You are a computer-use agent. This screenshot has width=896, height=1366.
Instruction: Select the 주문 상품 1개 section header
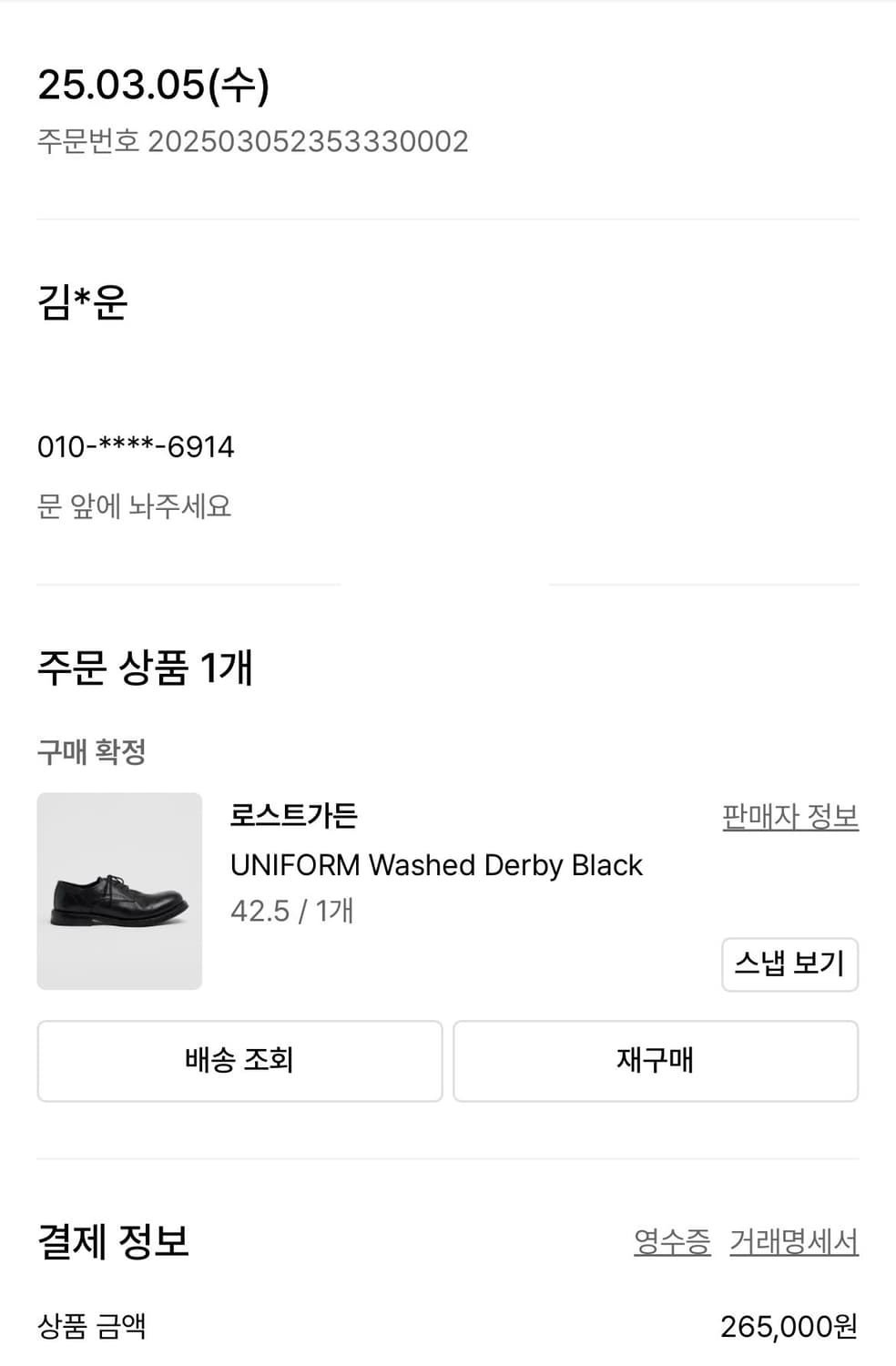coord(144,669)
